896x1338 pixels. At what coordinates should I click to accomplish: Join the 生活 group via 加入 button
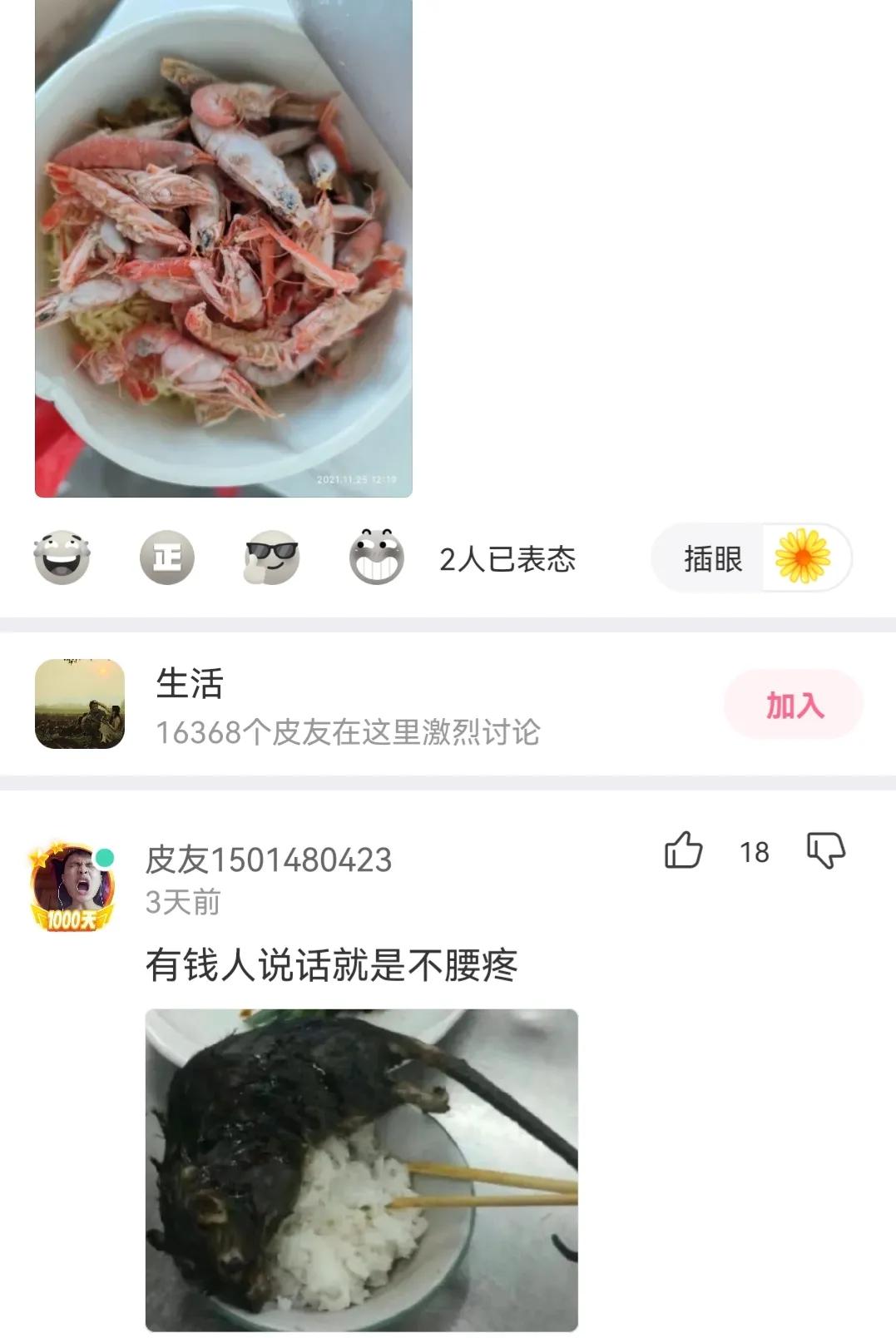[793, 704]
